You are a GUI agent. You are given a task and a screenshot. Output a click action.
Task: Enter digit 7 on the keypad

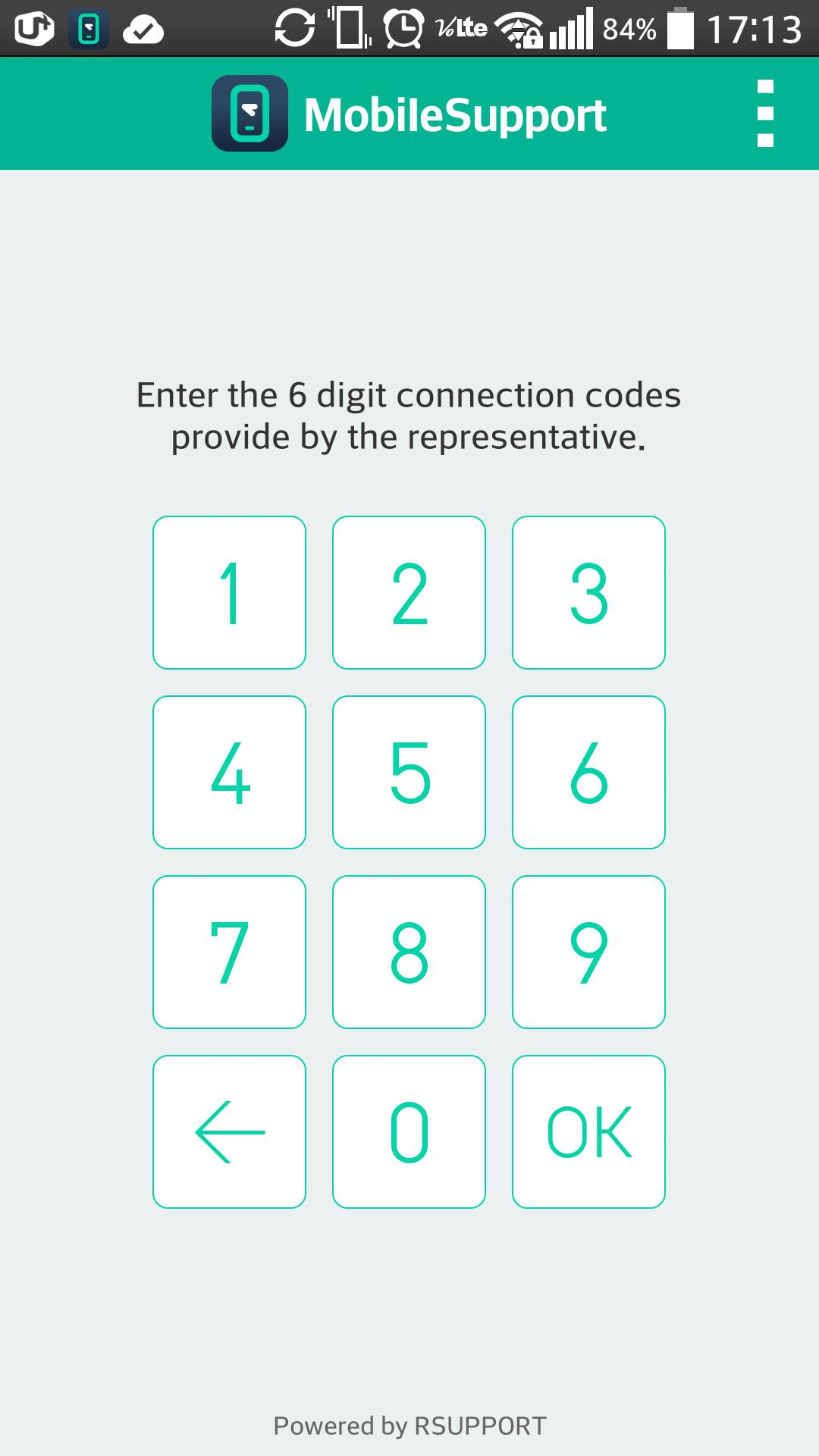[x=229, y=952]
